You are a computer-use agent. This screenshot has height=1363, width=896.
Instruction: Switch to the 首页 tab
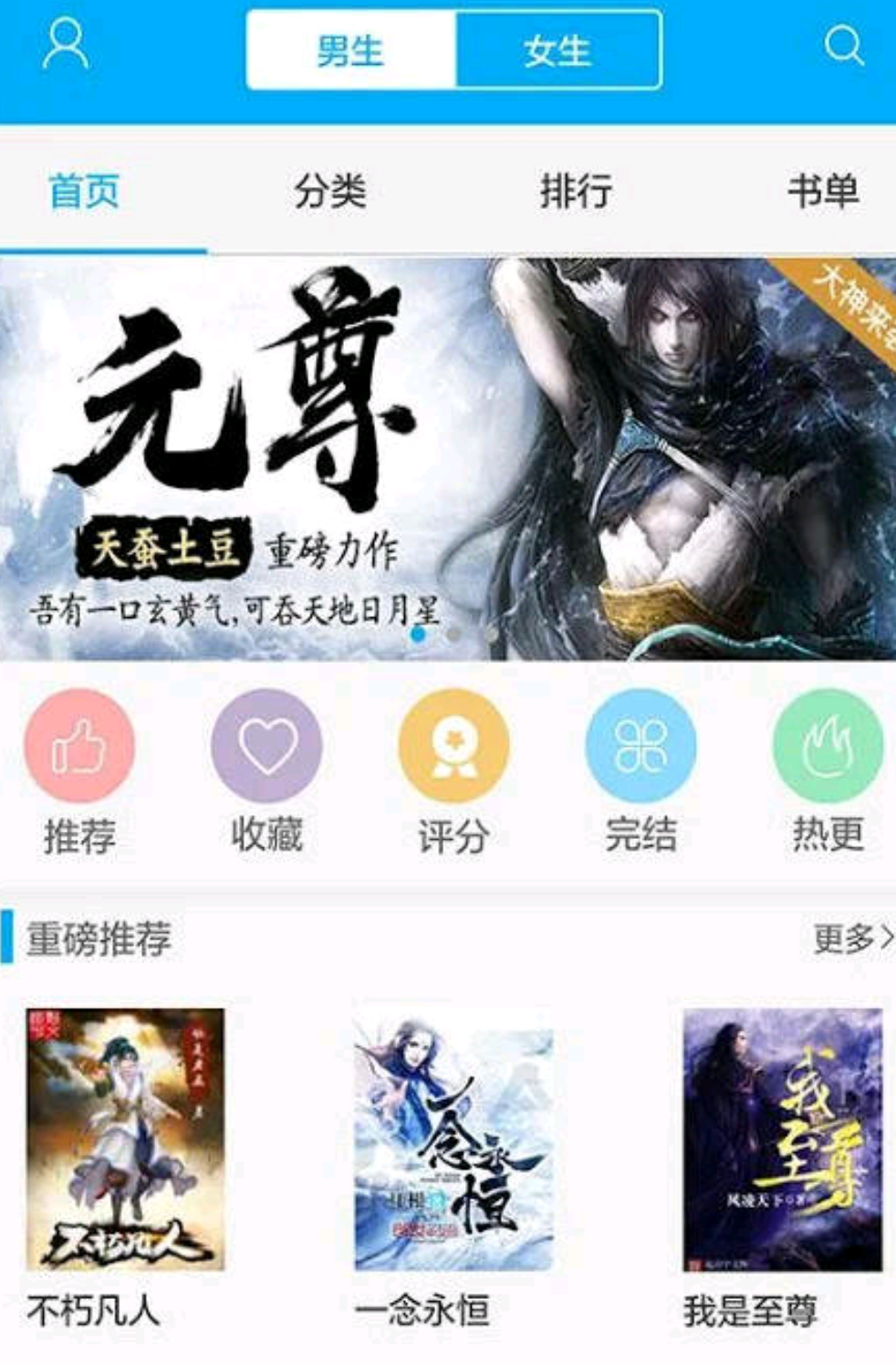84,192
